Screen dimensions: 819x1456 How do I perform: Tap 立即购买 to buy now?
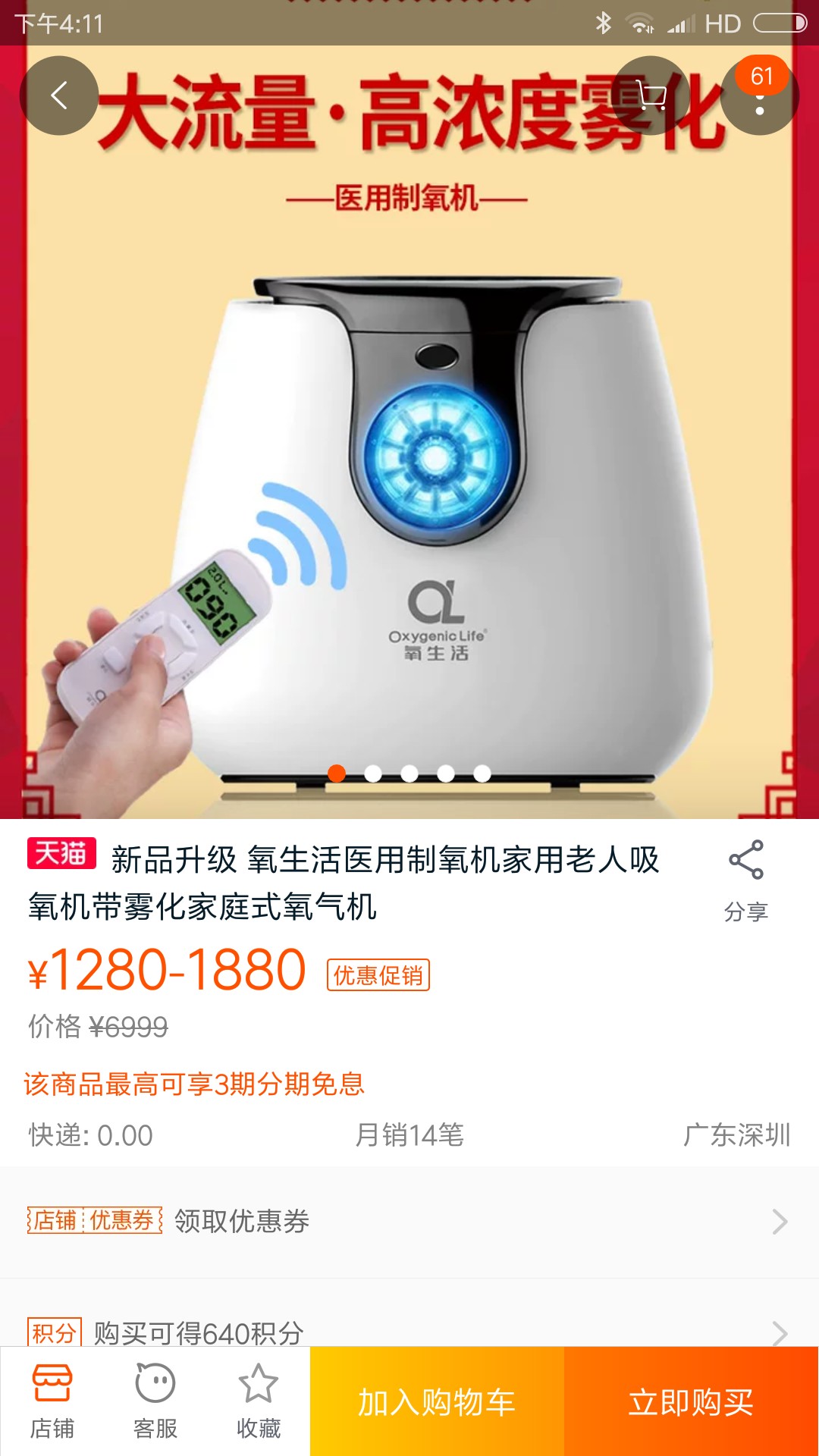[x=692, y=1401]
